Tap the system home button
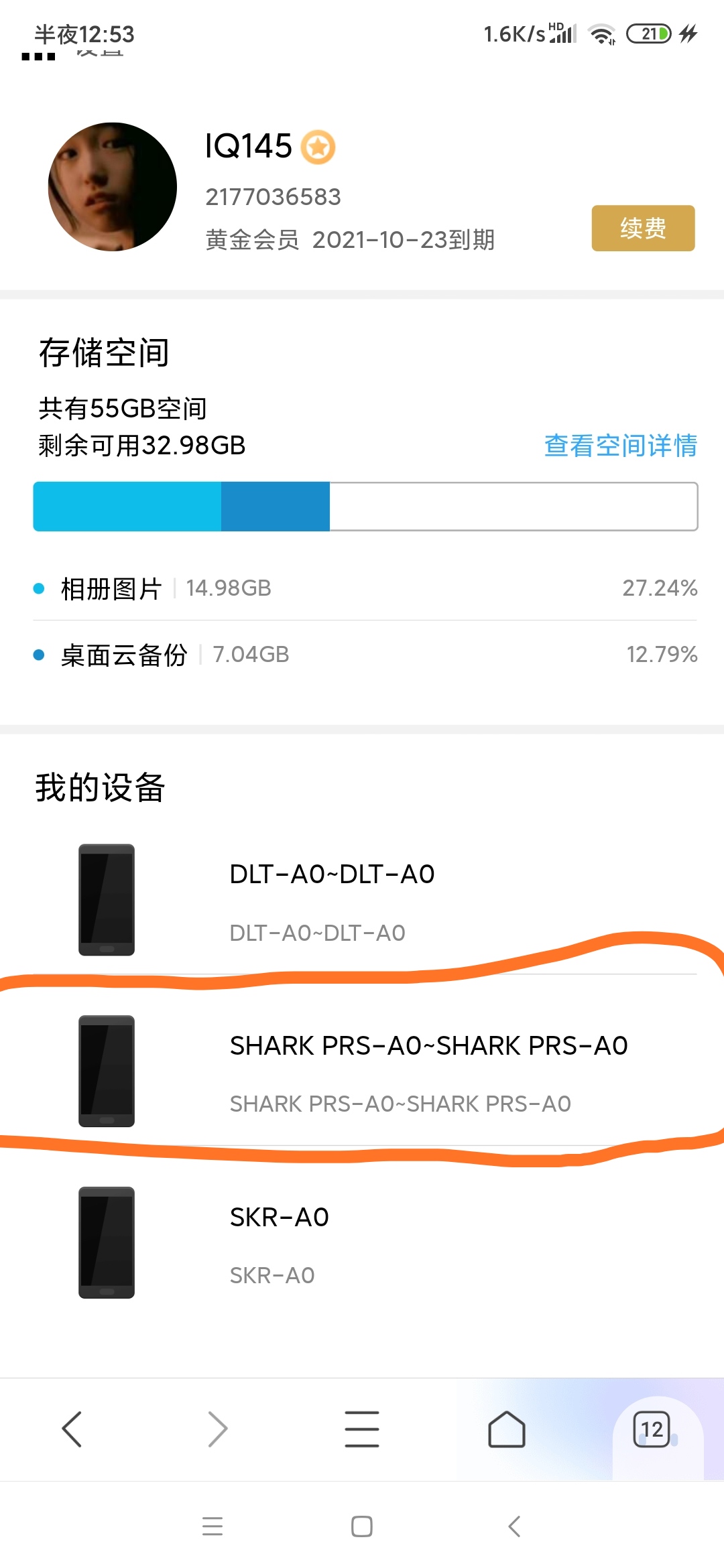 tap(362, 1526)
